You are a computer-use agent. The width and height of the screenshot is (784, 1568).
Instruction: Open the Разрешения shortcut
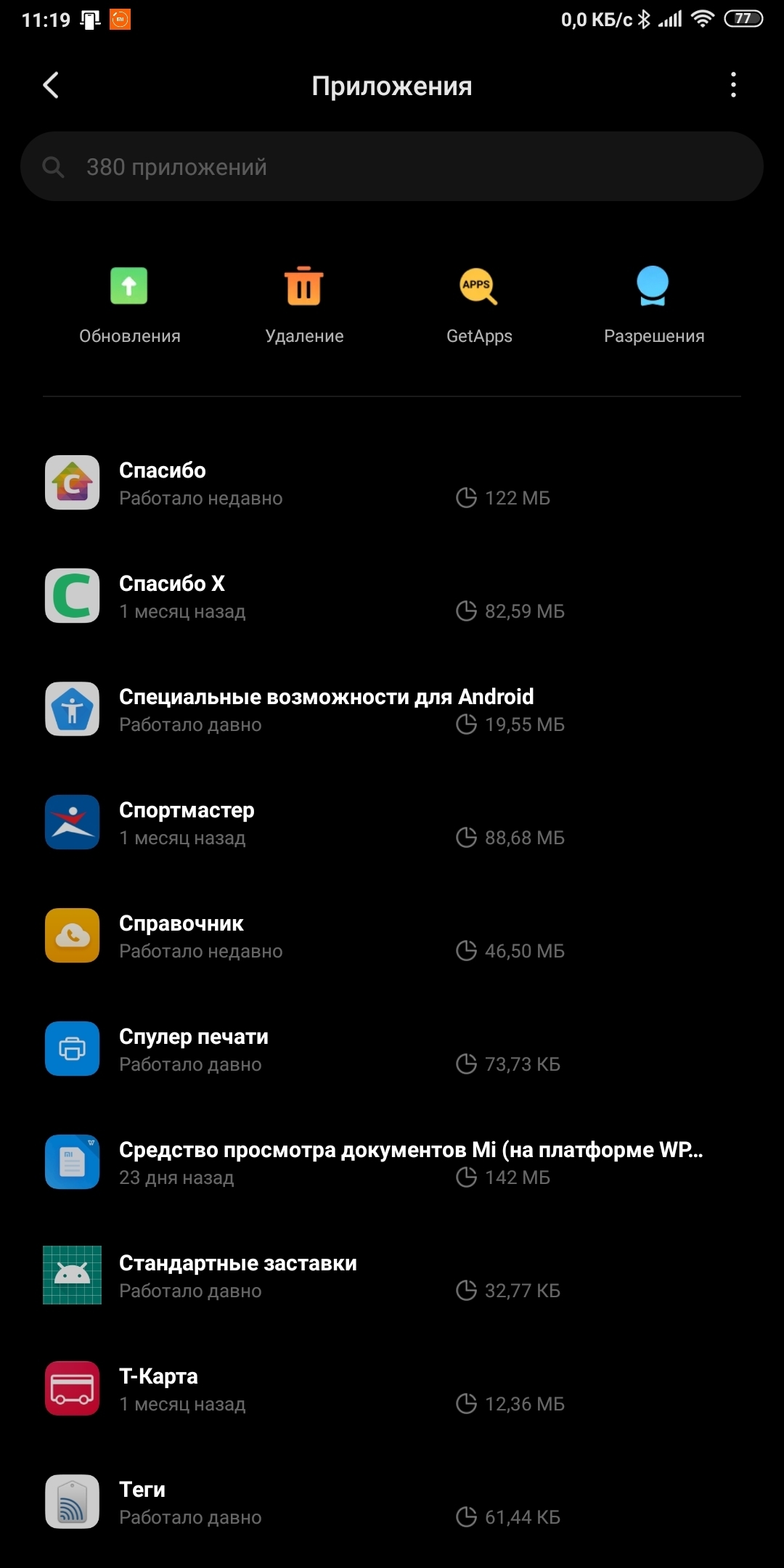click(654, 305)
